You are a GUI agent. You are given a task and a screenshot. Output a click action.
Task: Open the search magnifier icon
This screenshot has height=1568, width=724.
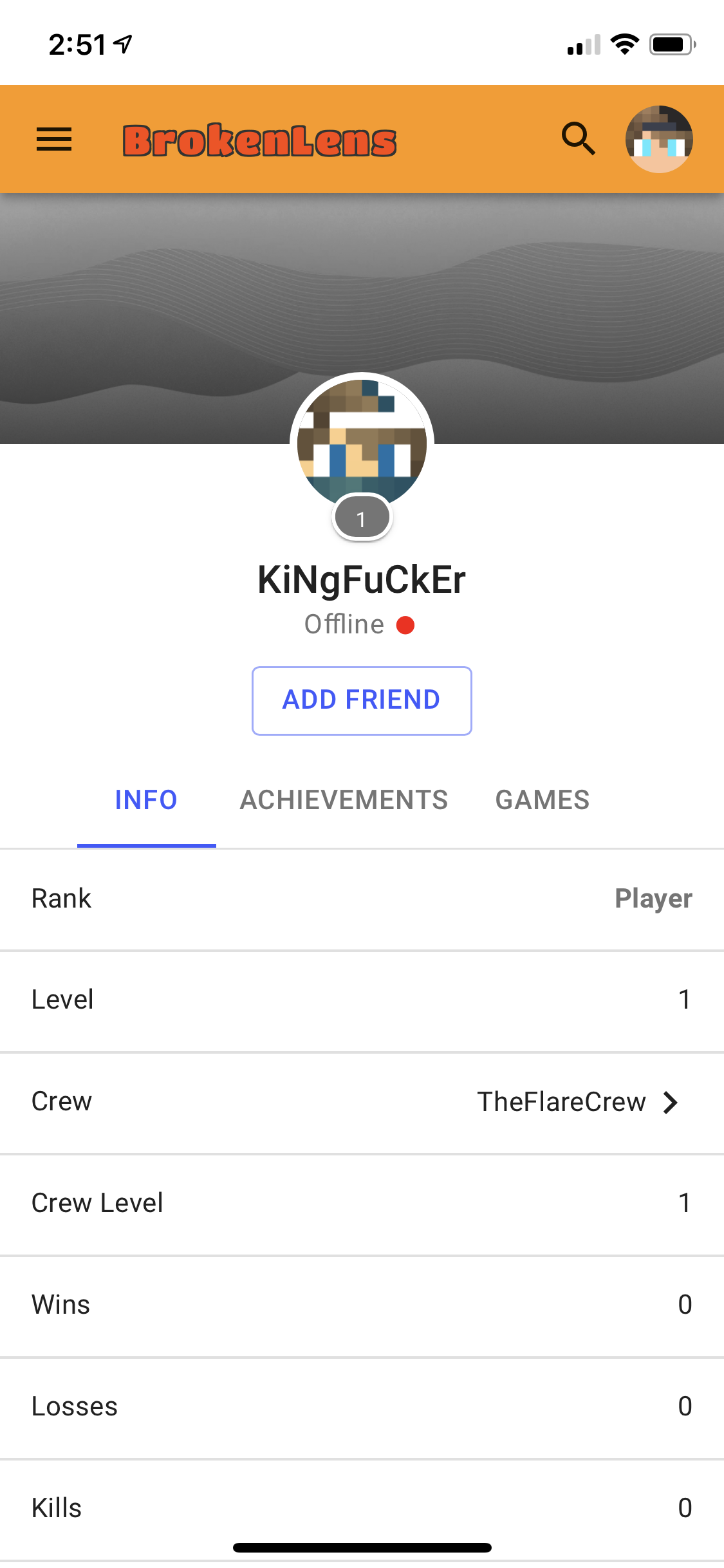(578, 139)
